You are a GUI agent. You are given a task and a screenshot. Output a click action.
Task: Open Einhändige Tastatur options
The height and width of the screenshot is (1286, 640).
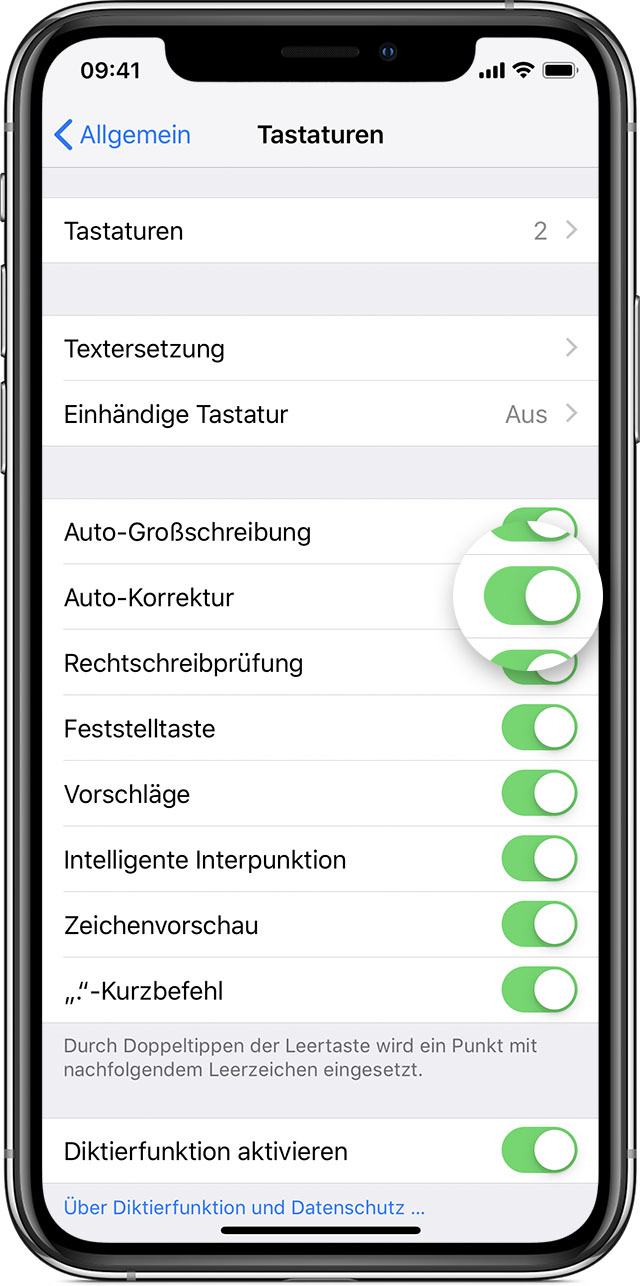(x=320, y=414)
